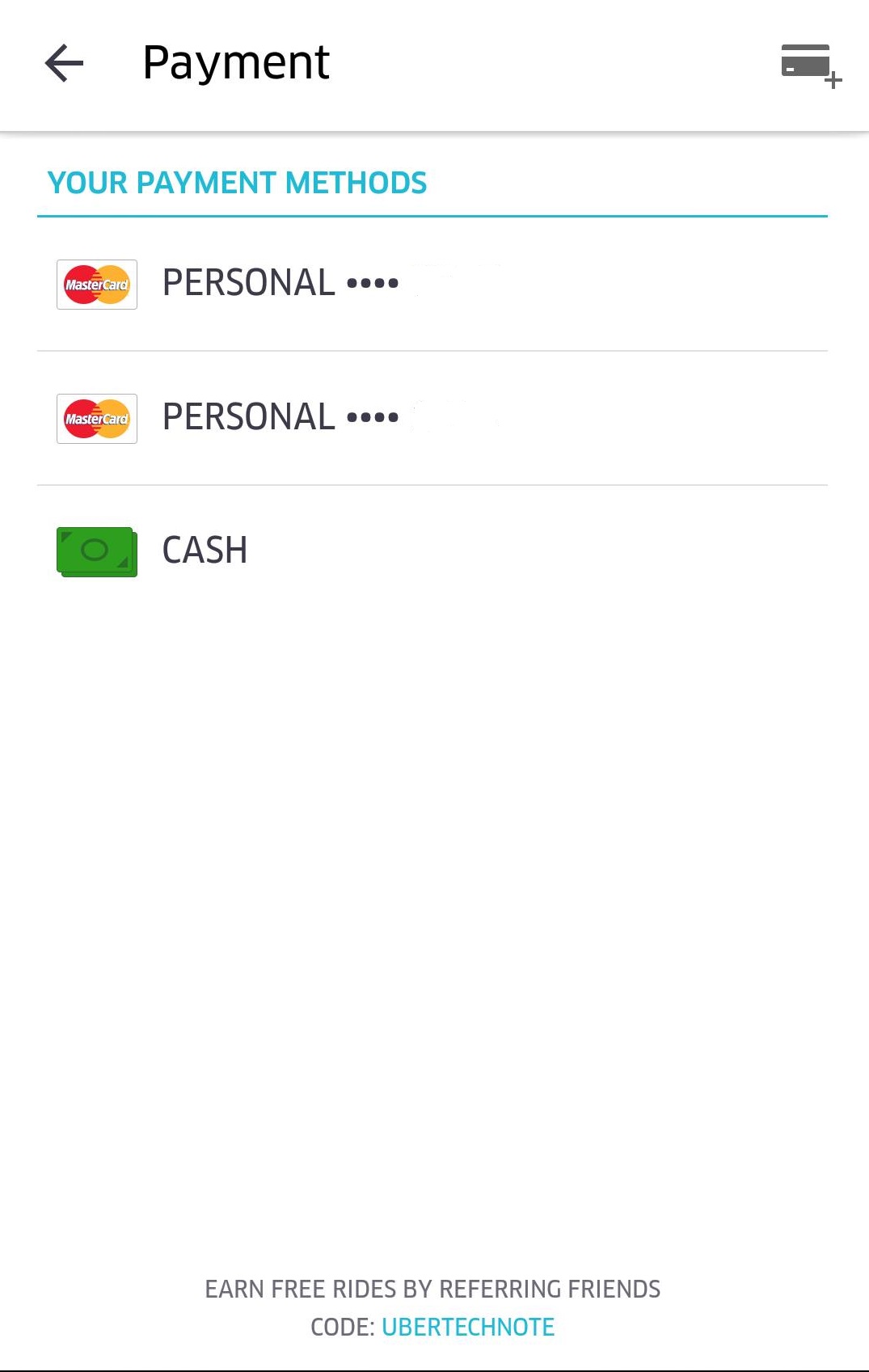Go back from the Payment screen
The height and width of the screenshot is (1372, 869).
pos(65,63)
